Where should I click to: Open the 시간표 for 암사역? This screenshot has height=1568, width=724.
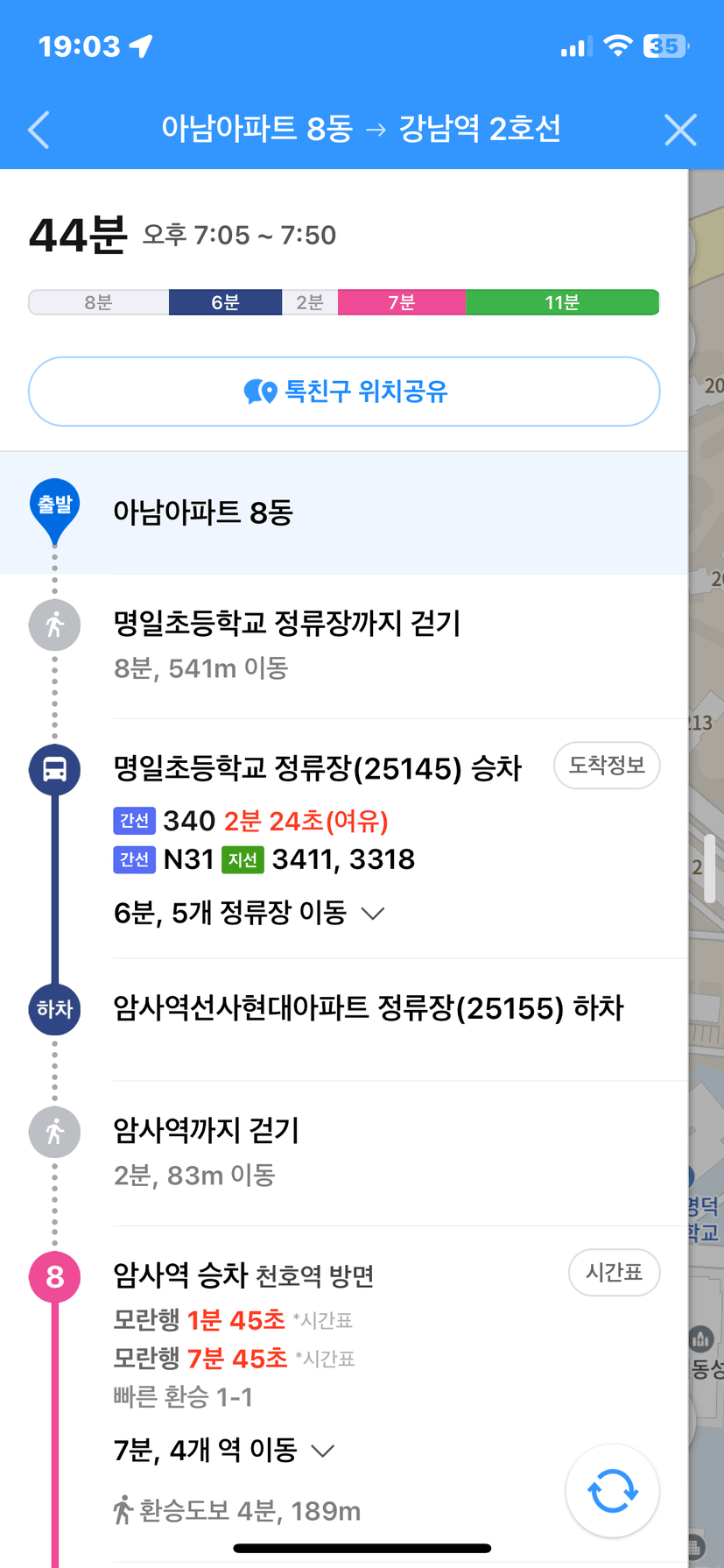pos(615,1272)
